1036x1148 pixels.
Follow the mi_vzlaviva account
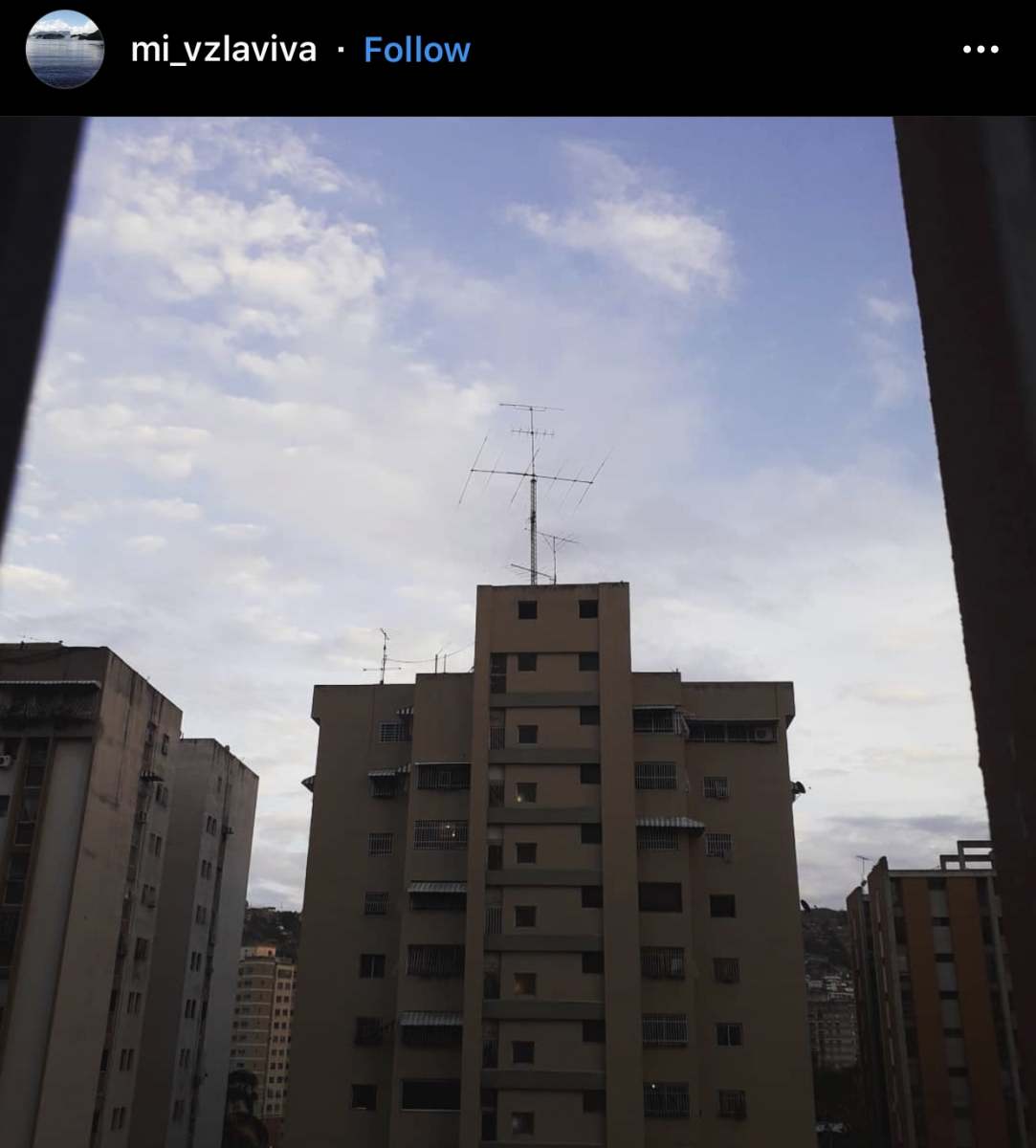pos(417,50)
